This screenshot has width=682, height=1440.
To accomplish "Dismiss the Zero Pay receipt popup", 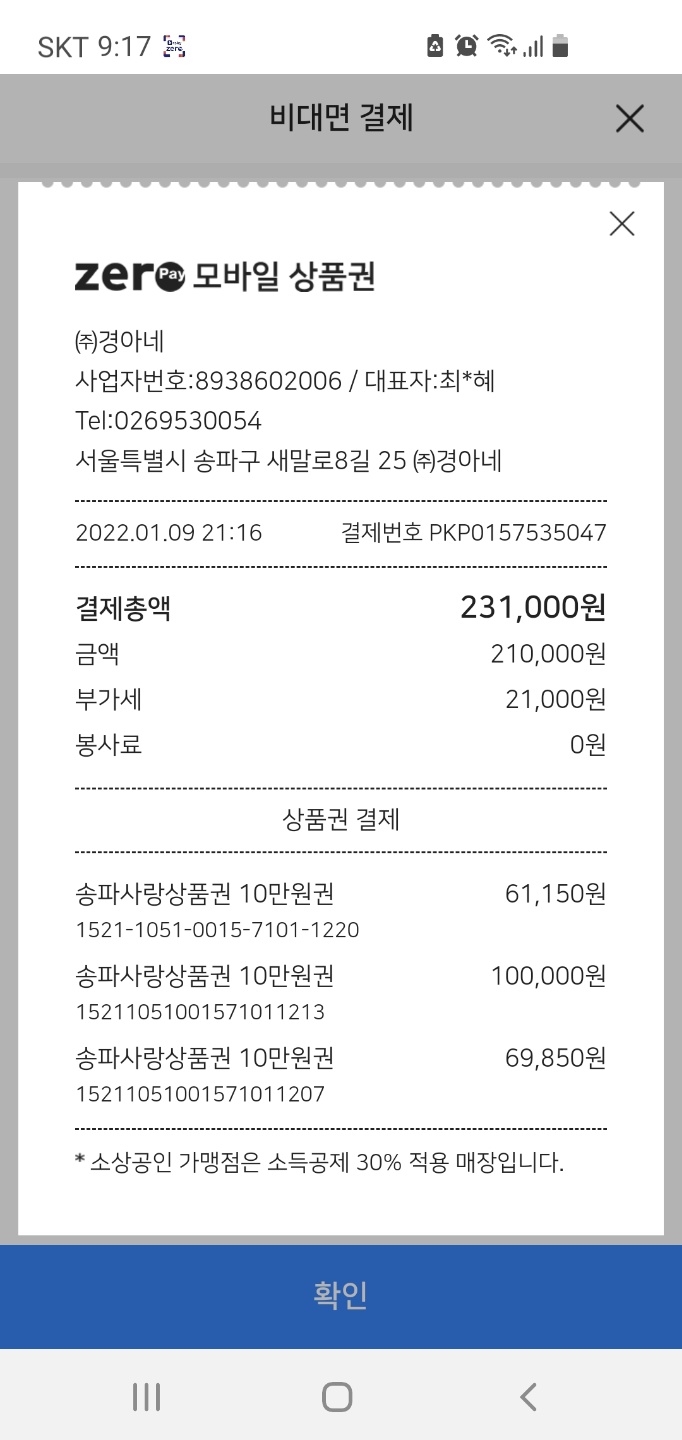I will click(x=622, y=224).
